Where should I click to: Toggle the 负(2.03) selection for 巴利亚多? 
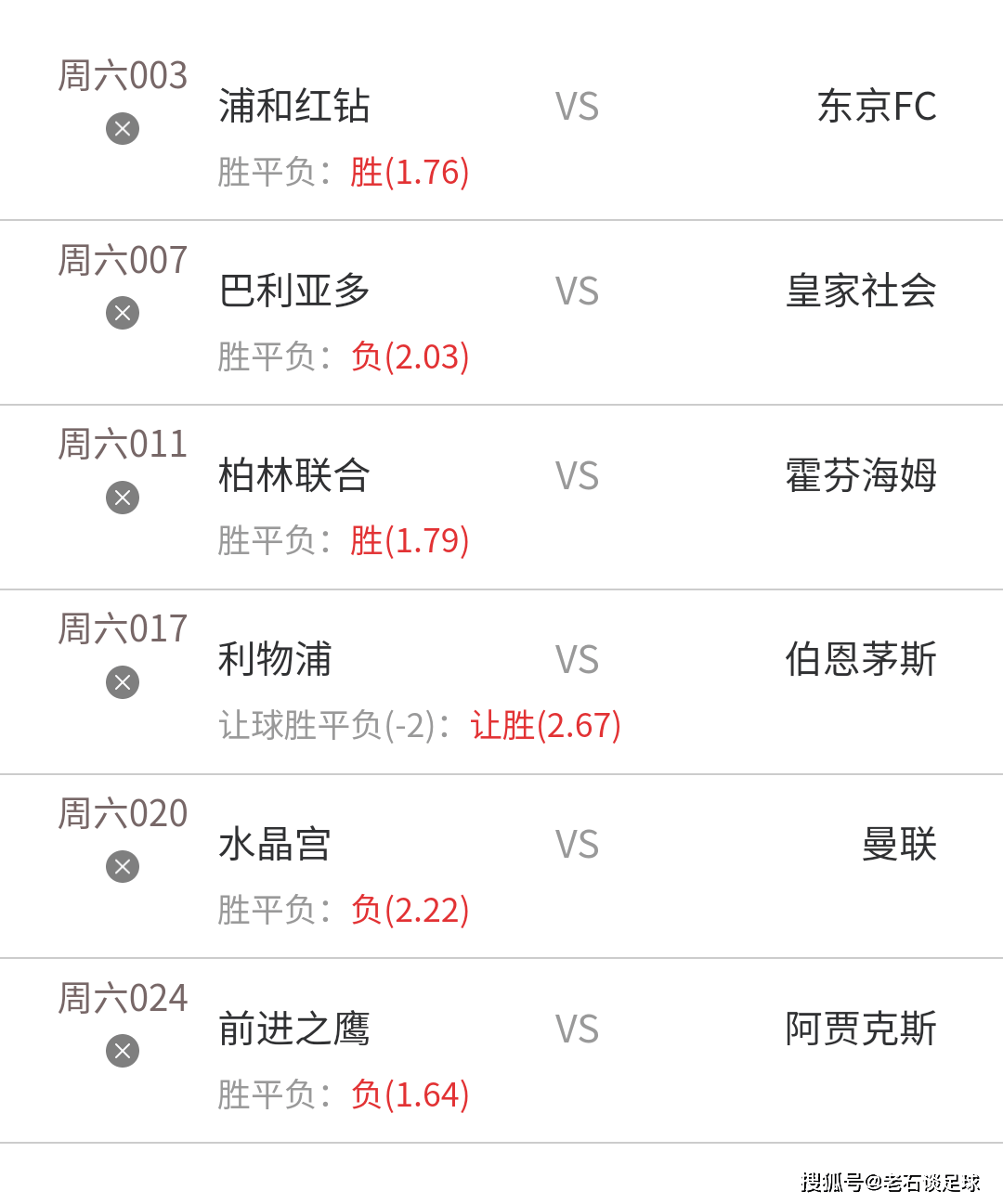coord(409,356)
